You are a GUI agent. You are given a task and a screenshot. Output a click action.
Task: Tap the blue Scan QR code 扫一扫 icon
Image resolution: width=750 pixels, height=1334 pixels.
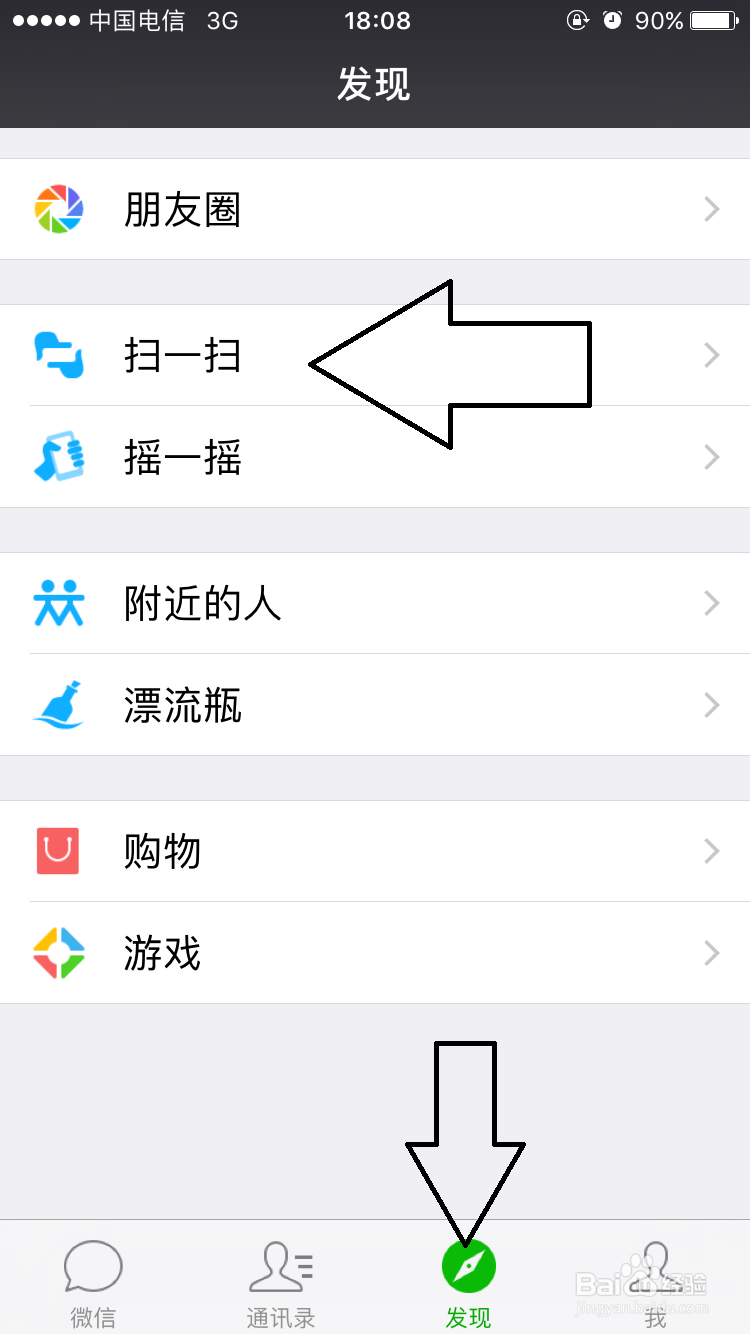pos(60,355)
